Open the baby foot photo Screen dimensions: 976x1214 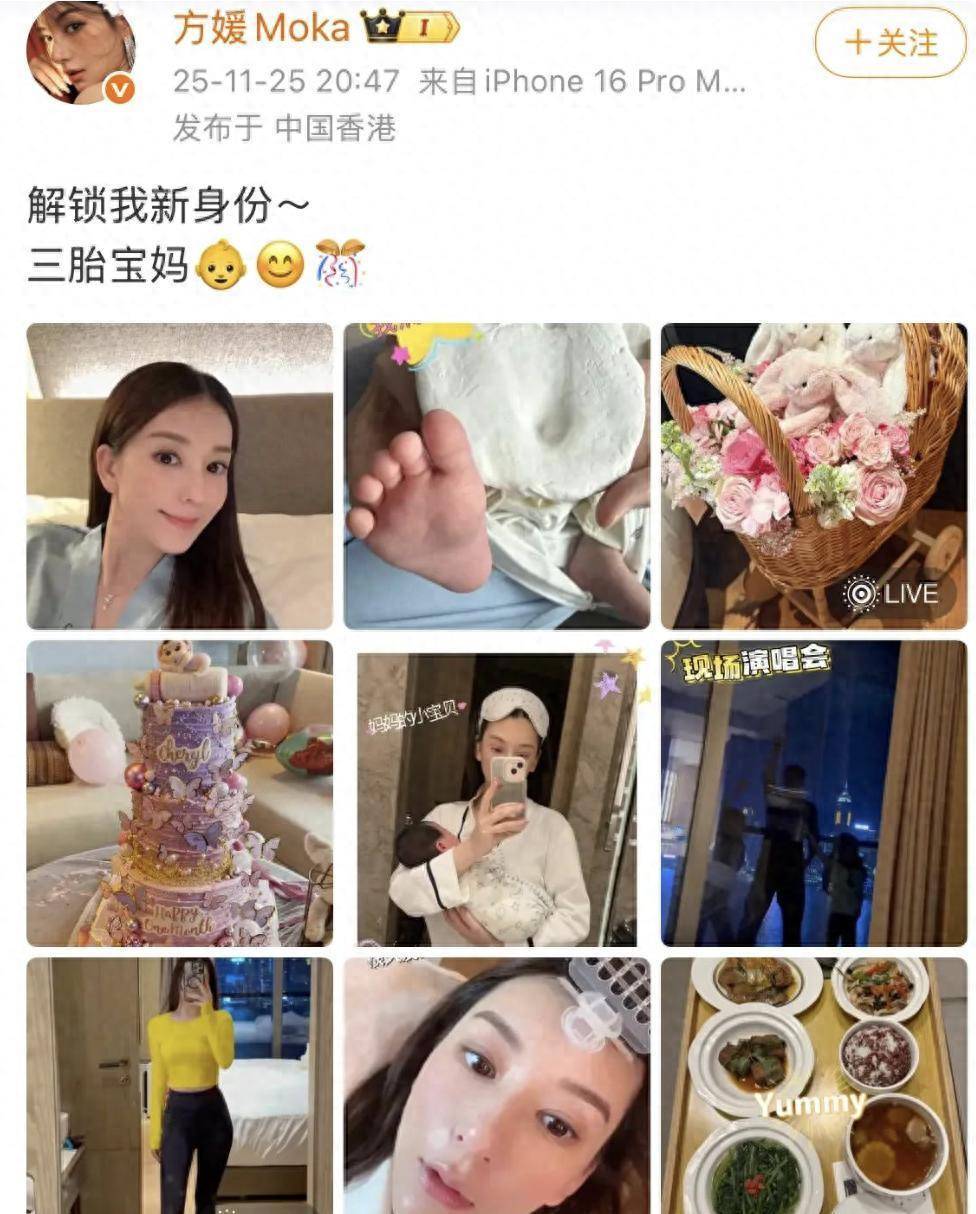coord(497,476)
